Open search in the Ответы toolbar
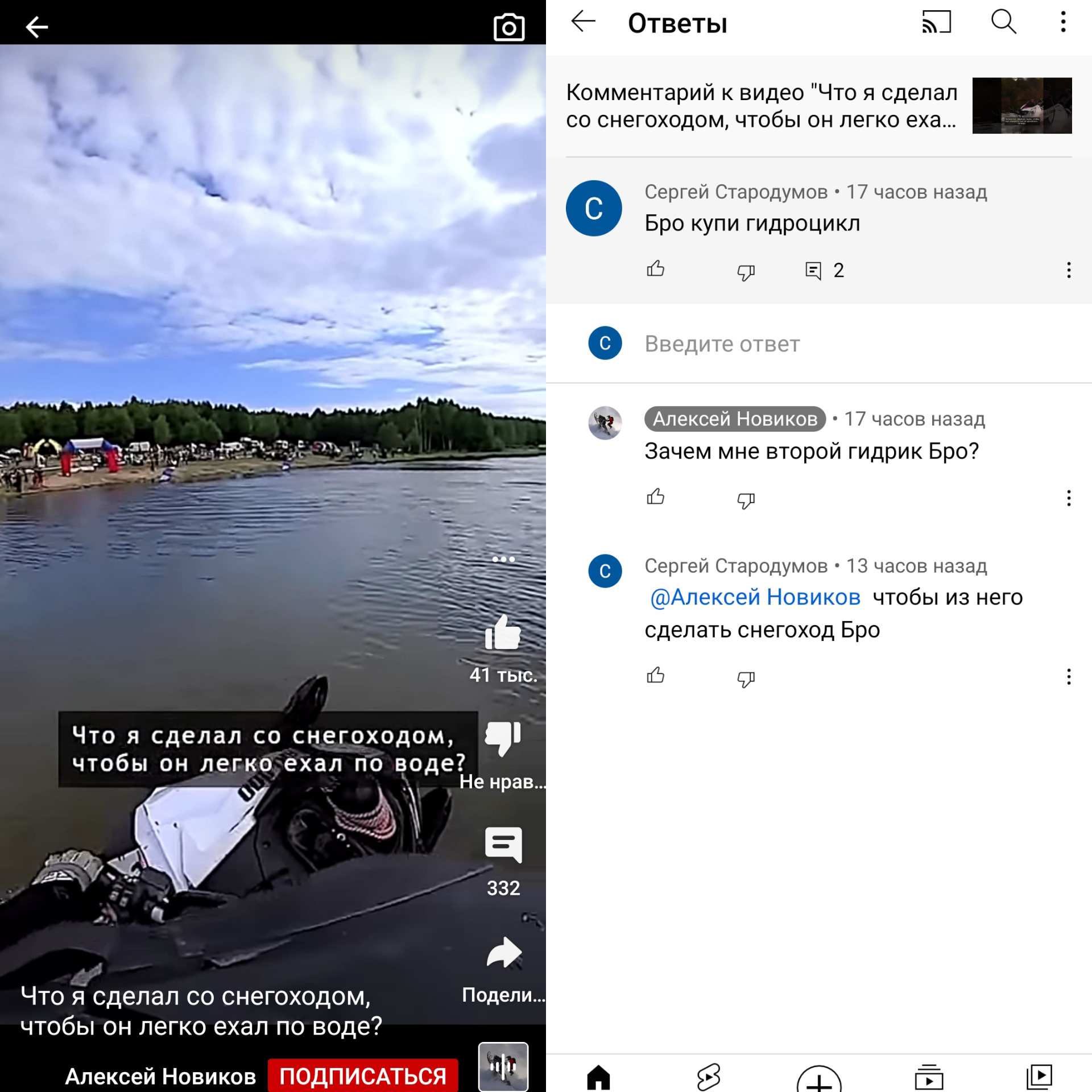Screen dimensions: 1092x1092 click(x=1003, y=23)
